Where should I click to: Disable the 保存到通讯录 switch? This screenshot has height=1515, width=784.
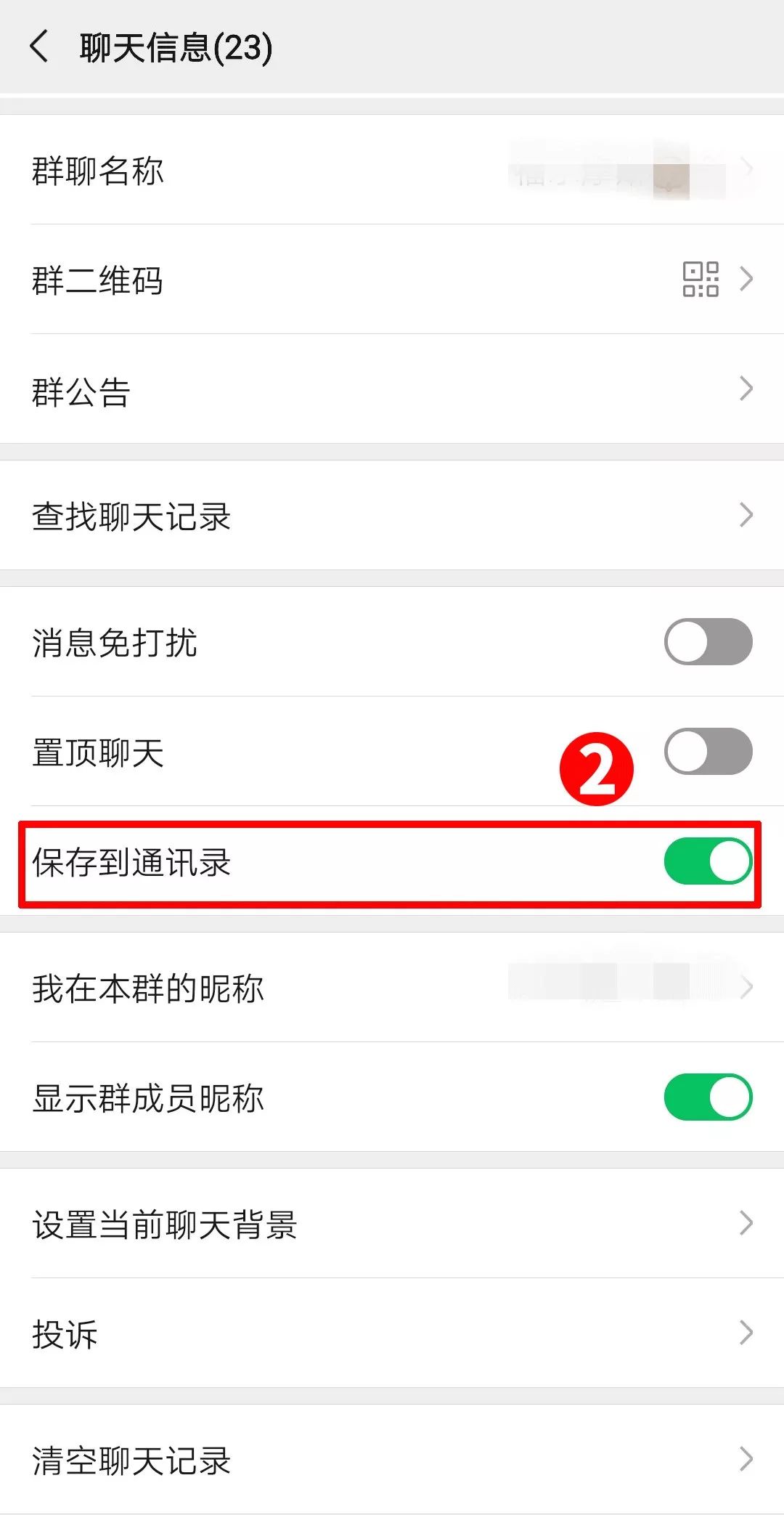click(708, 861)
